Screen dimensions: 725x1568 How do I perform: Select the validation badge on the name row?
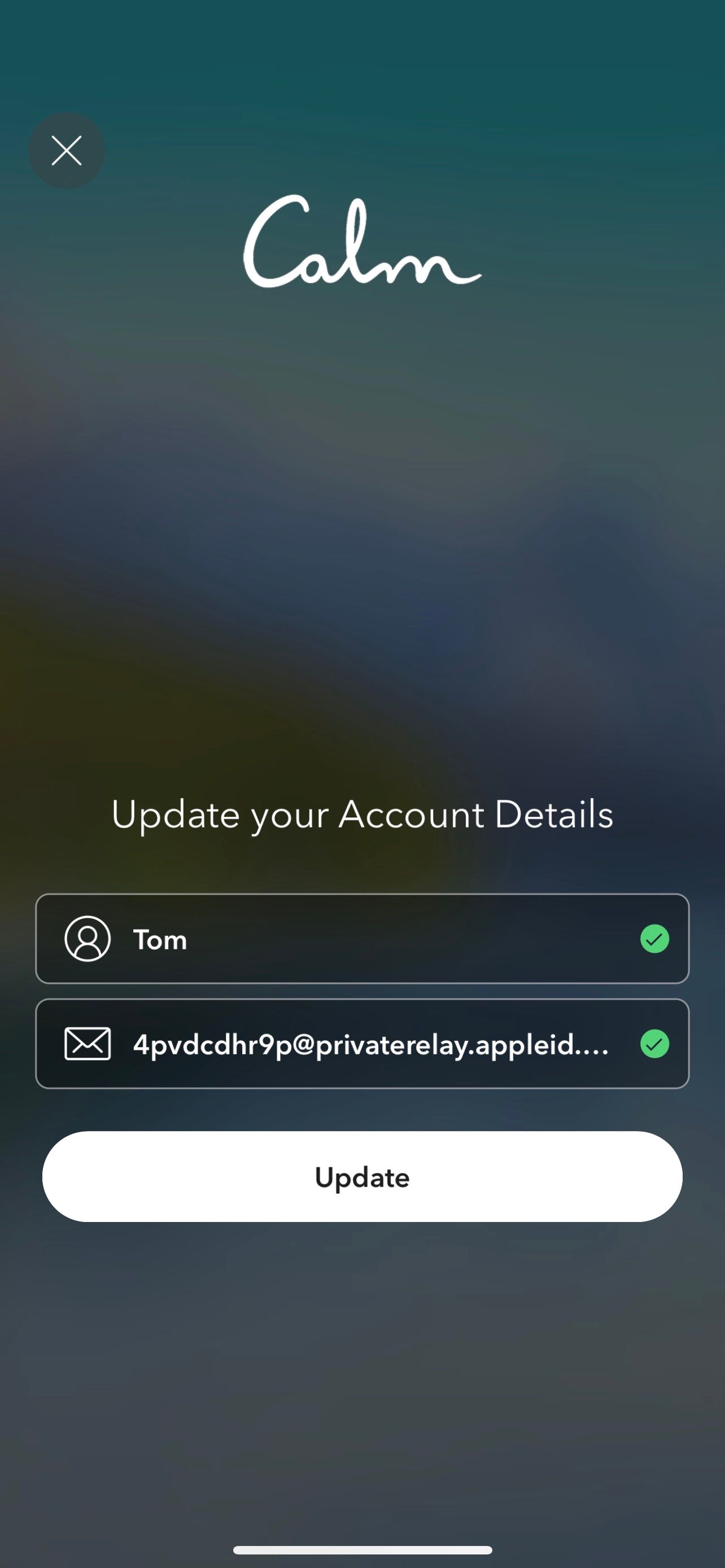pos(654,939)
